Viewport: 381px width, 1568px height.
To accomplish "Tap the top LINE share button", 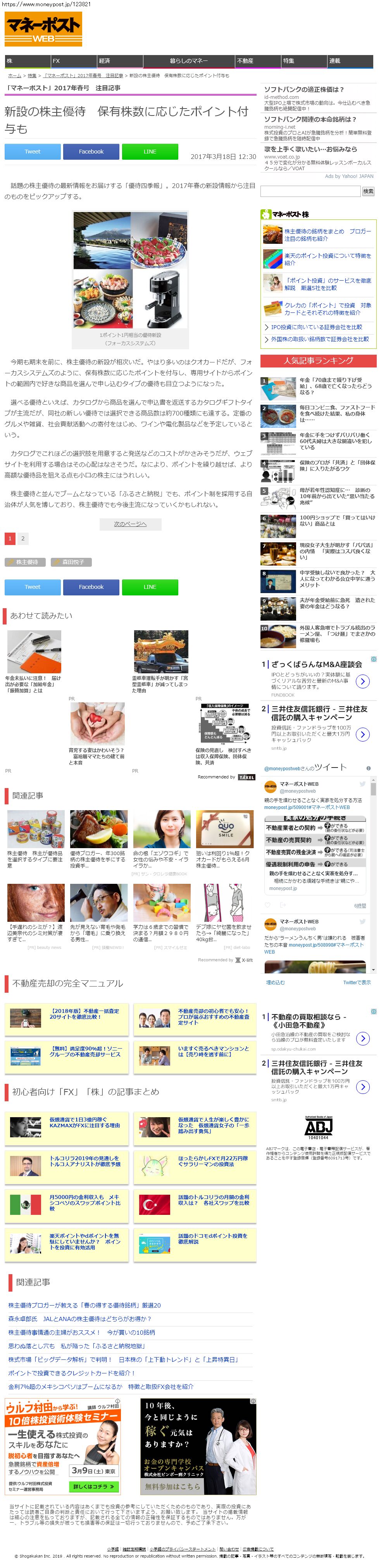I will point(150,152).
